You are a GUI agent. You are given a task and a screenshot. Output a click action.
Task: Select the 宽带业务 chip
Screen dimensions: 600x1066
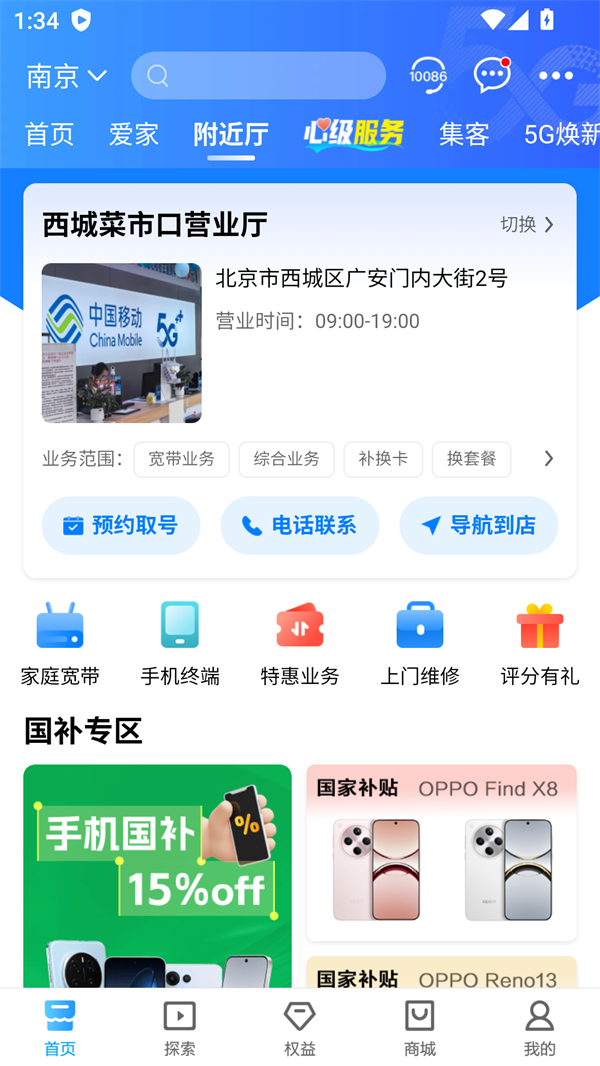tap(181, 459)
